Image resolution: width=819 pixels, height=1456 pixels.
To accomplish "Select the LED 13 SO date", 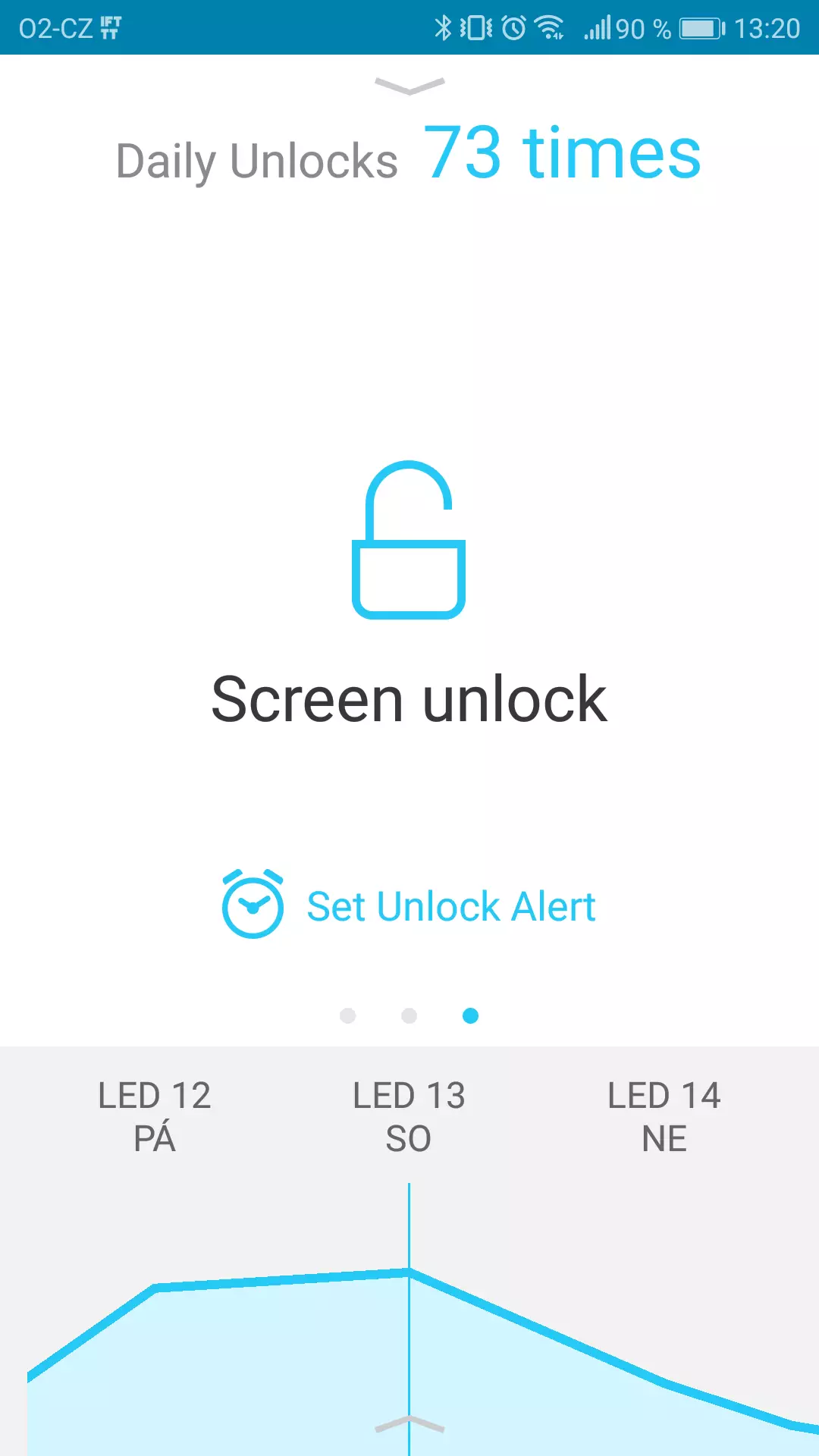I will pos(409,1116).
